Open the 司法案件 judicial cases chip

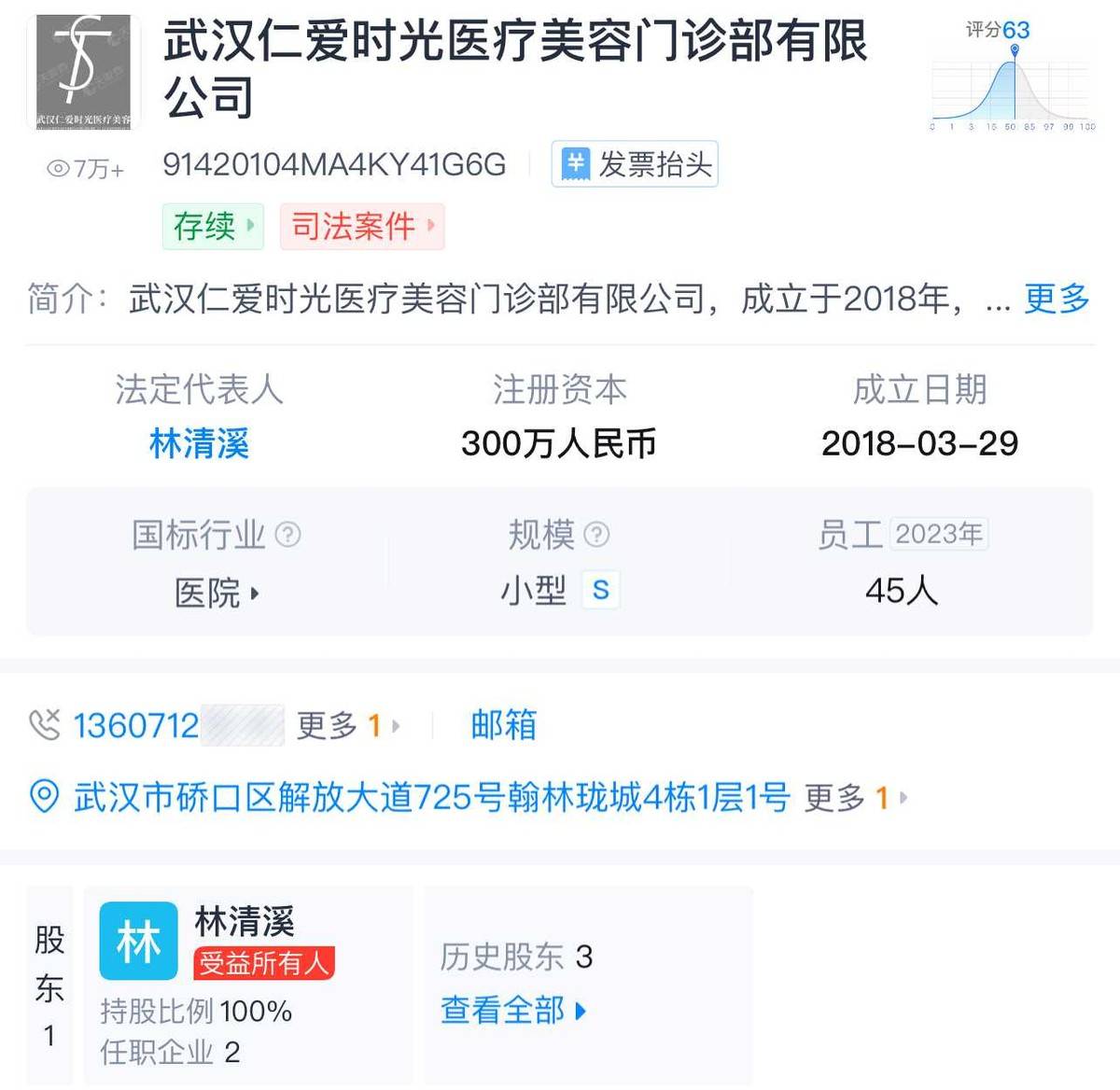[x=361, y=226]
